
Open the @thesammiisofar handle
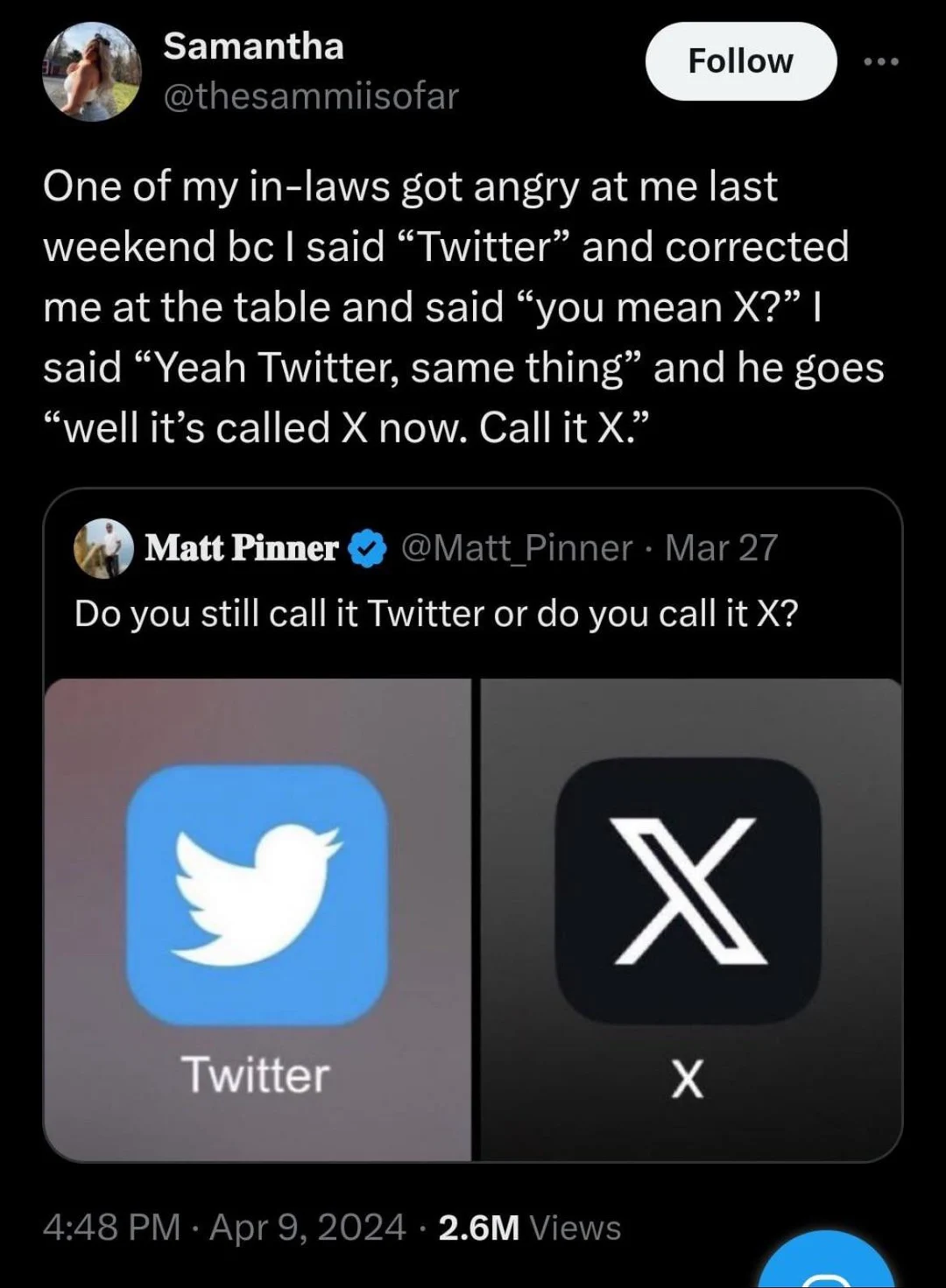(311, 96)
